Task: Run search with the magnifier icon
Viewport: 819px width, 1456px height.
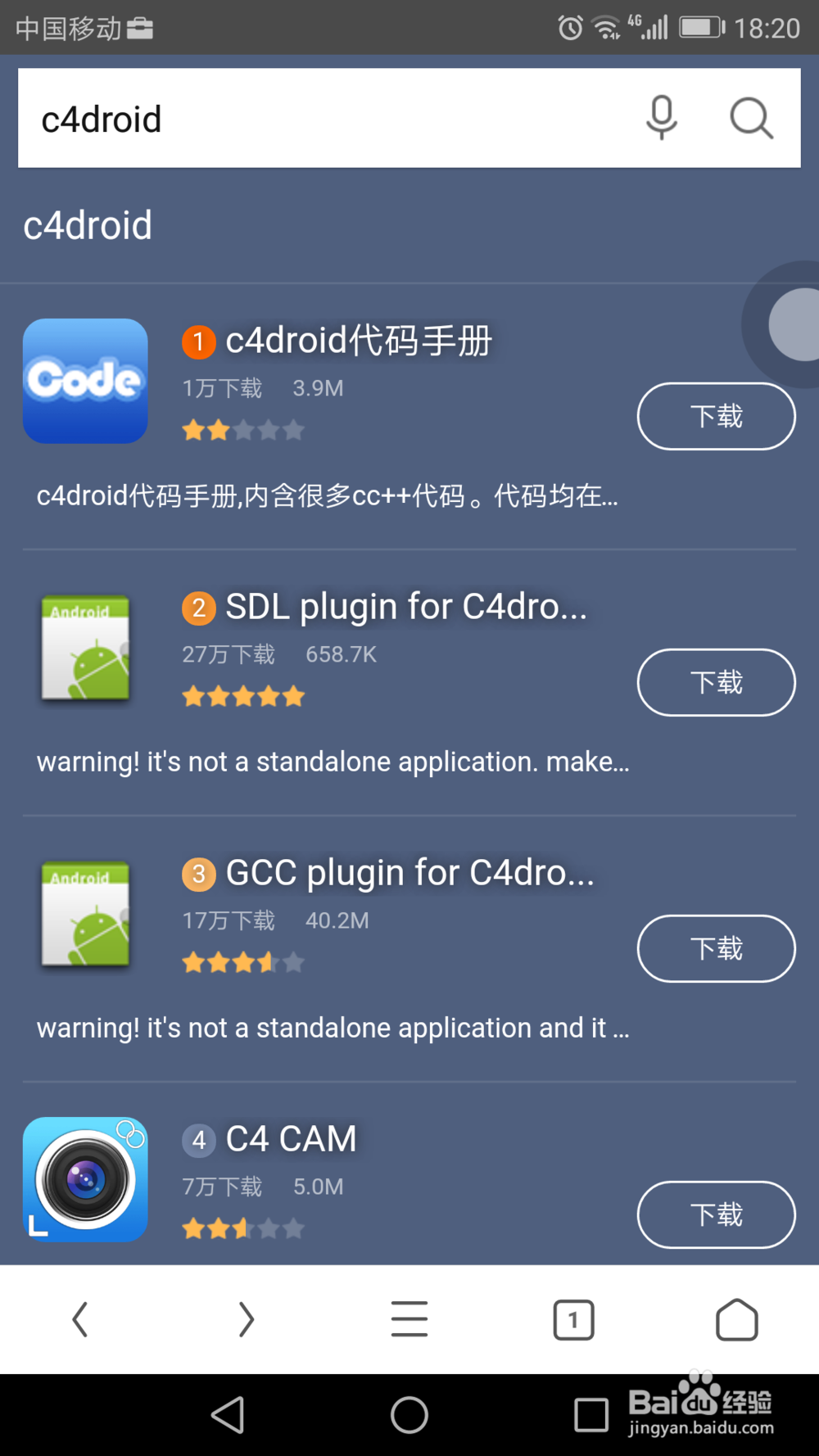Action: 751,119
